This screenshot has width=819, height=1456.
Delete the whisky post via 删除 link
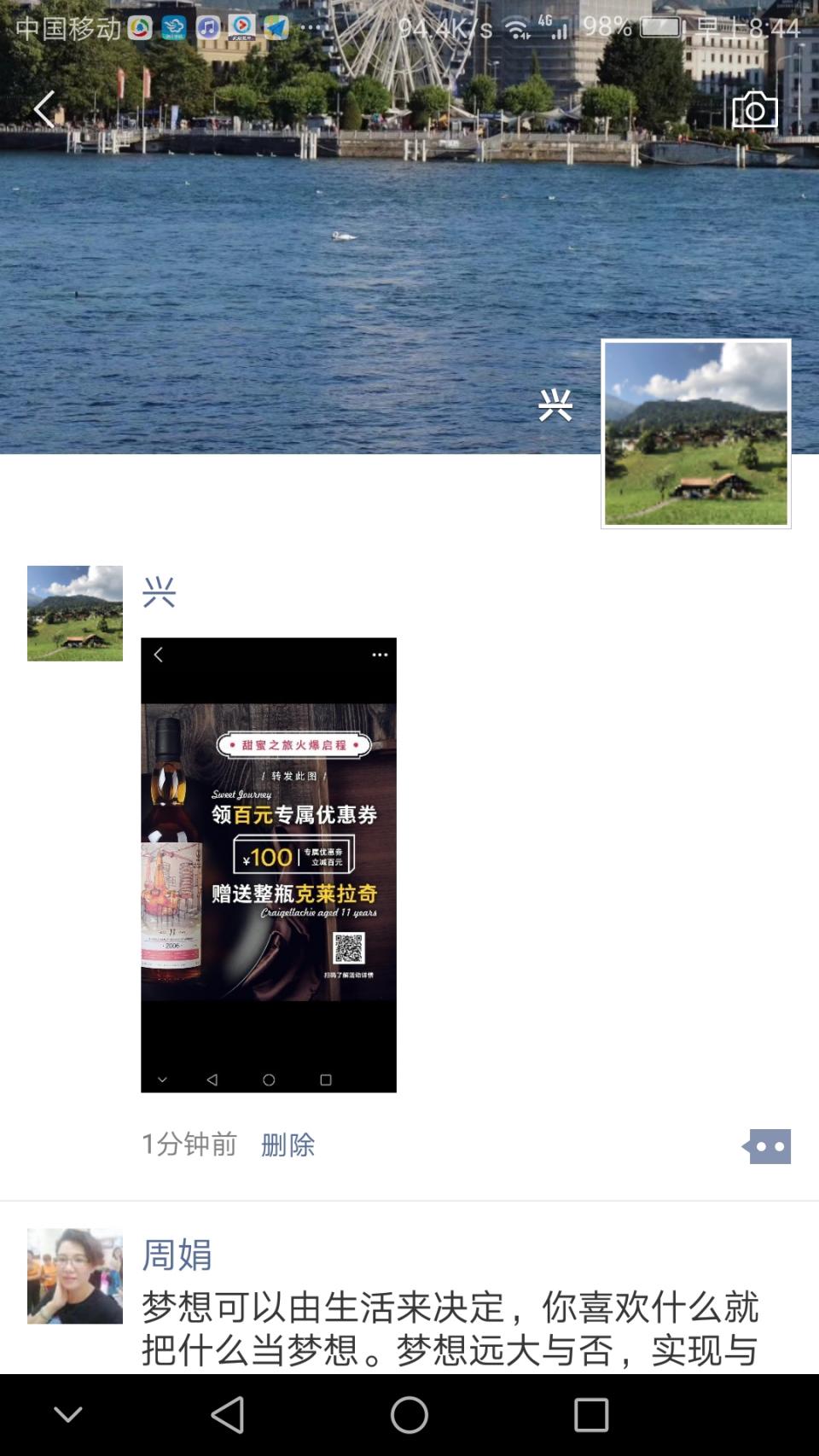287,1144
